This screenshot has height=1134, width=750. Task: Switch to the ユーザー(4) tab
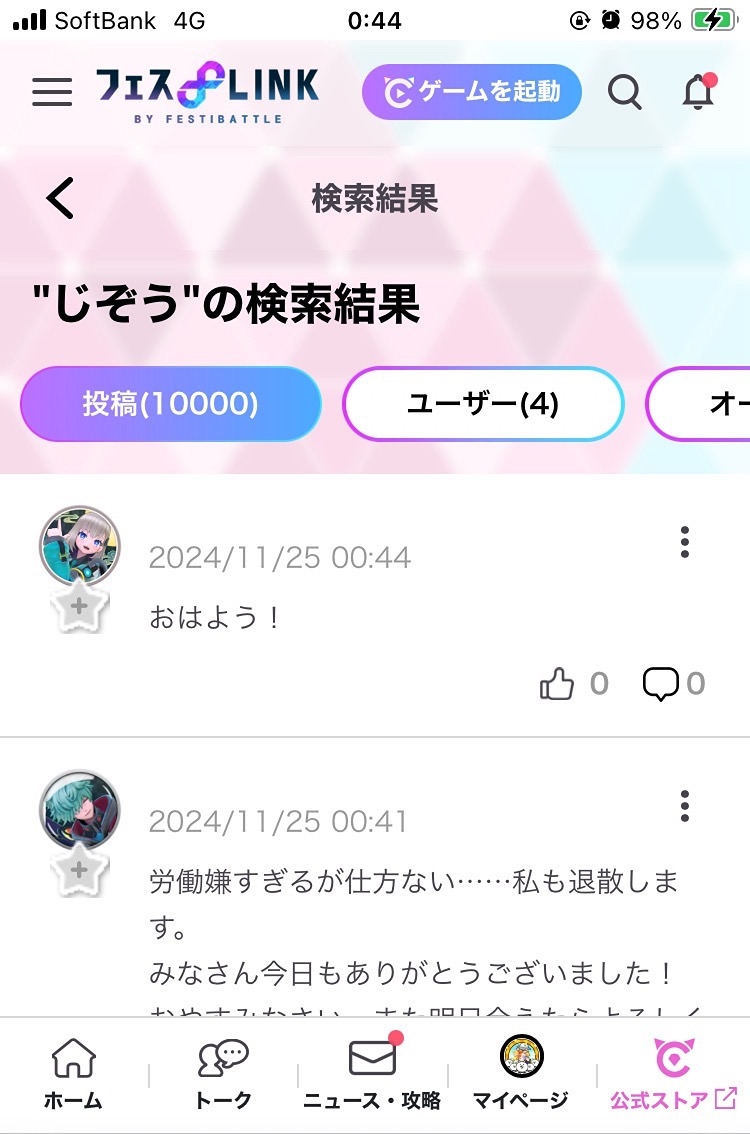(483, 404)
